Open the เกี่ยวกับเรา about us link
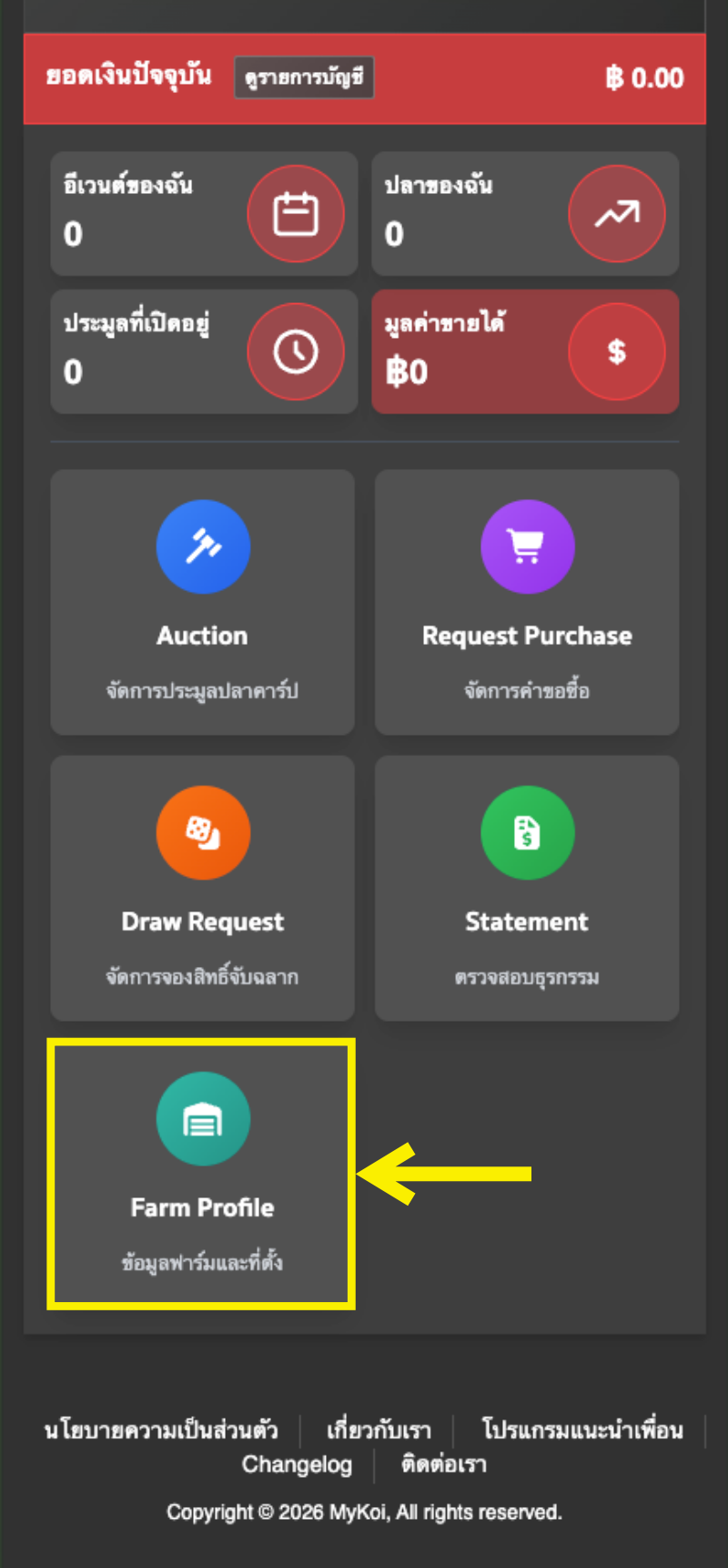This screenshot has height=1568, width=728. click(379, 1430)
